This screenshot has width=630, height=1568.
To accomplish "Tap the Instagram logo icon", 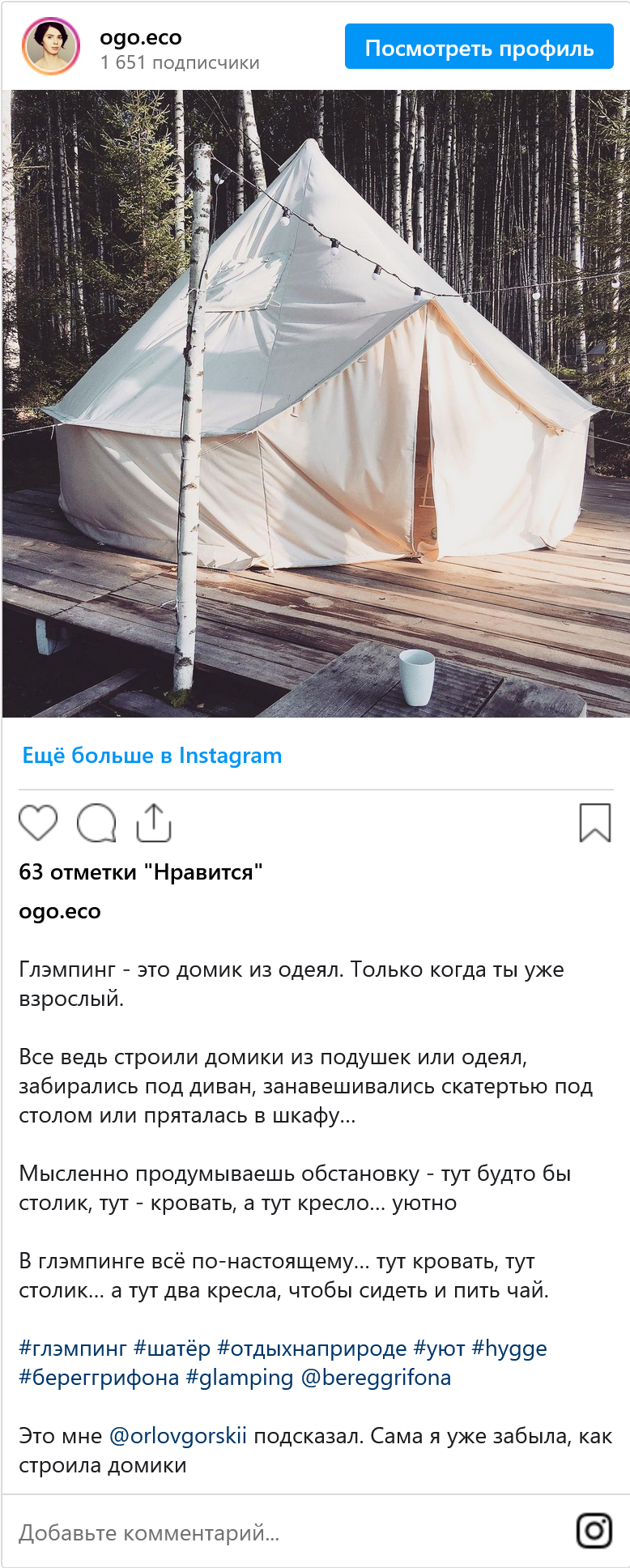I will point(594,1531).
